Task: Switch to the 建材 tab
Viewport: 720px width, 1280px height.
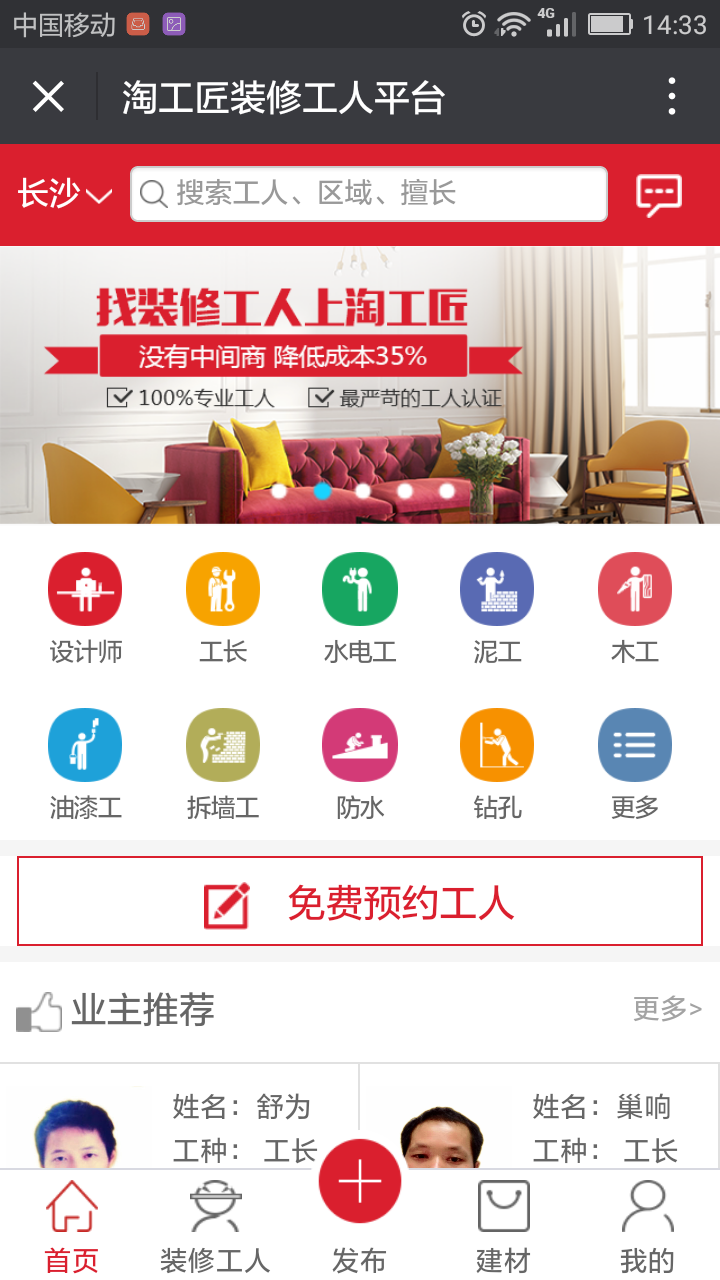Action: pos(503,1227)
